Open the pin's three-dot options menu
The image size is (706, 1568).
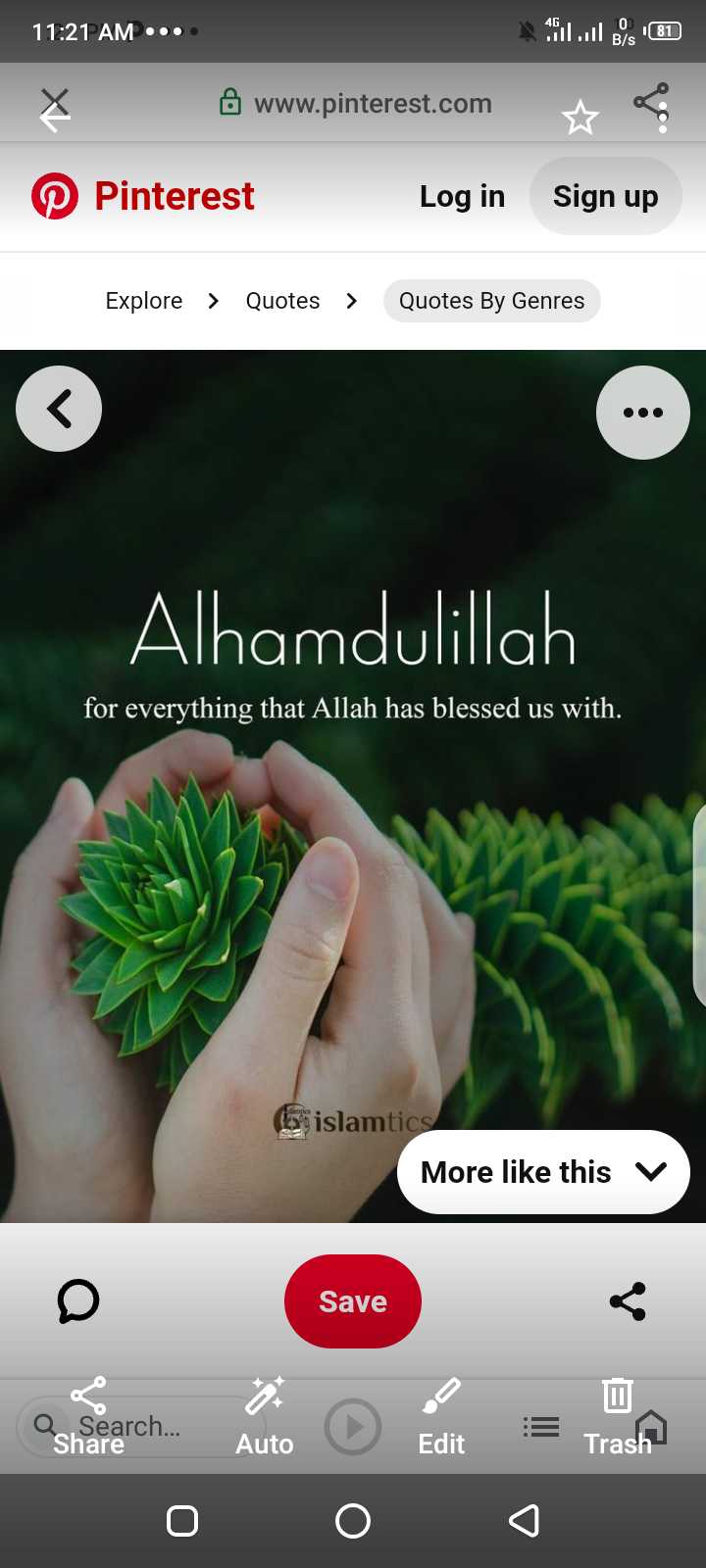point(643,413)
